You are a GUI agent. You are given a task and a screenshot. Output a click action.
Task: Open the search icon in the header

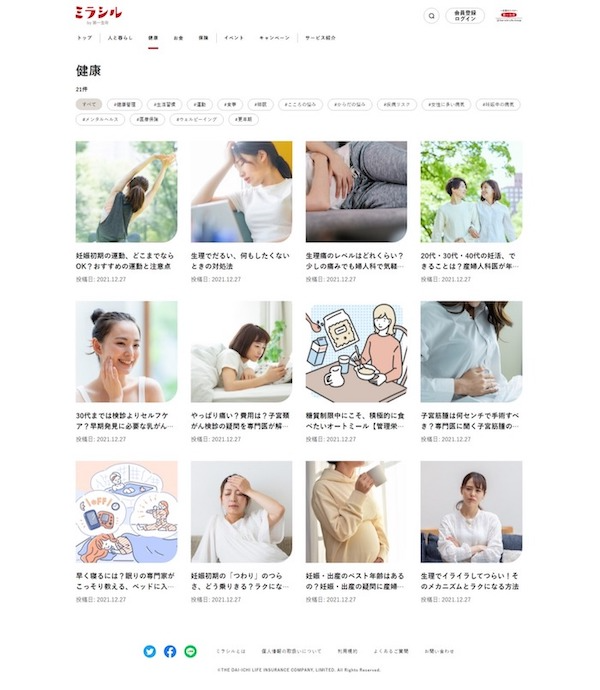[431, 15]
